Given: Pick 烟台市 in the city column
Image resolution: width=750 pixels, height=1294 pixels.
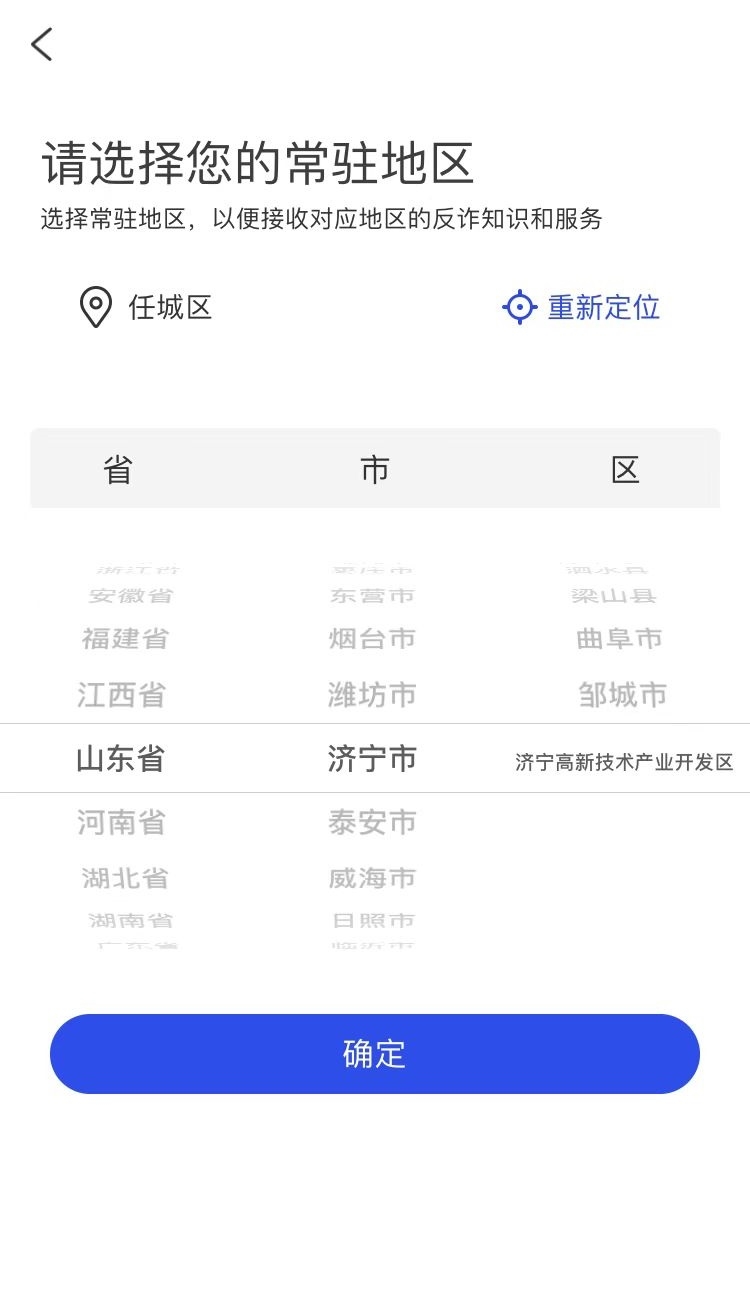Looking at the screenshot, I should [372, 638].
